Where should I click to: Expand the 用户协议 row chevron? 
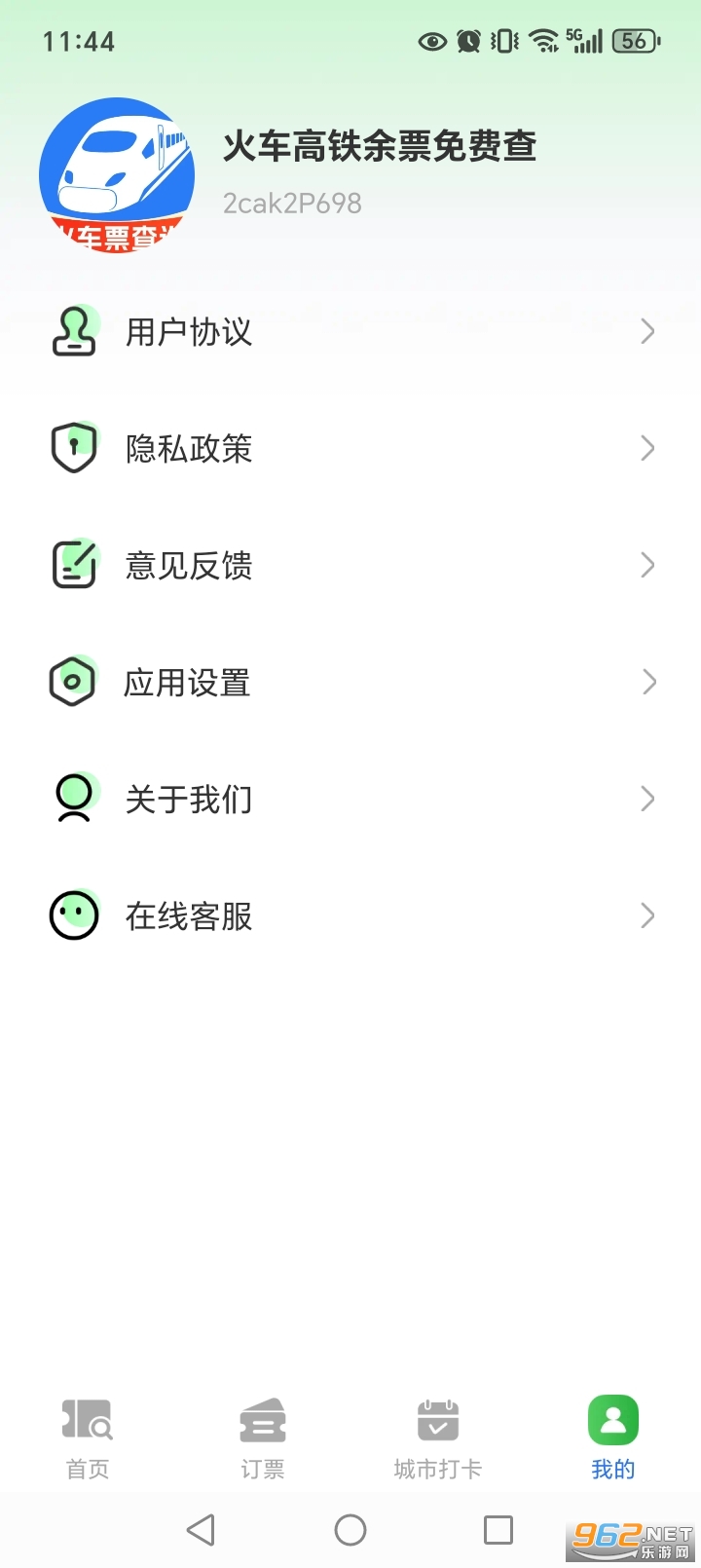pyautogui.click(x=648, y=331)
